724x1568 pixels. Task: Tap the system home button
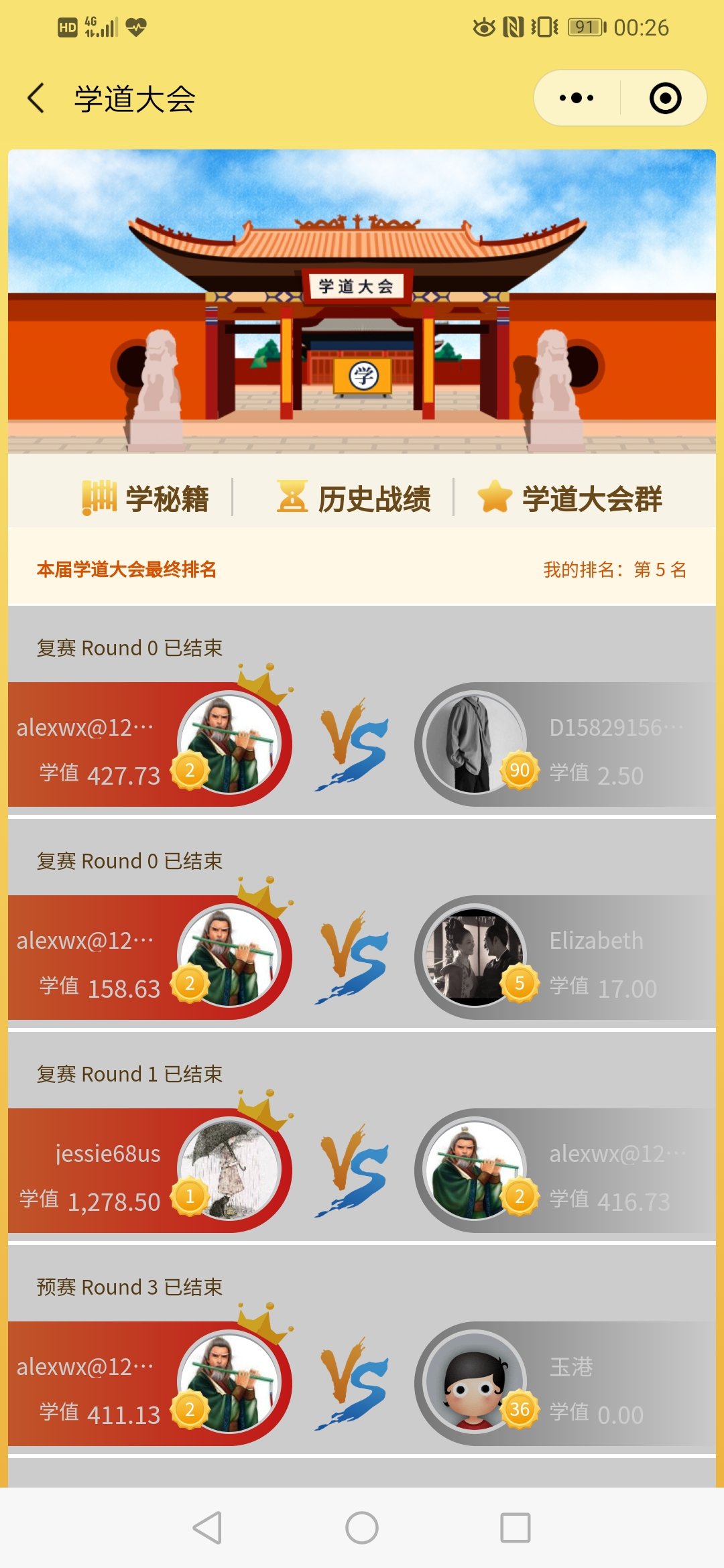[362, 1528]
